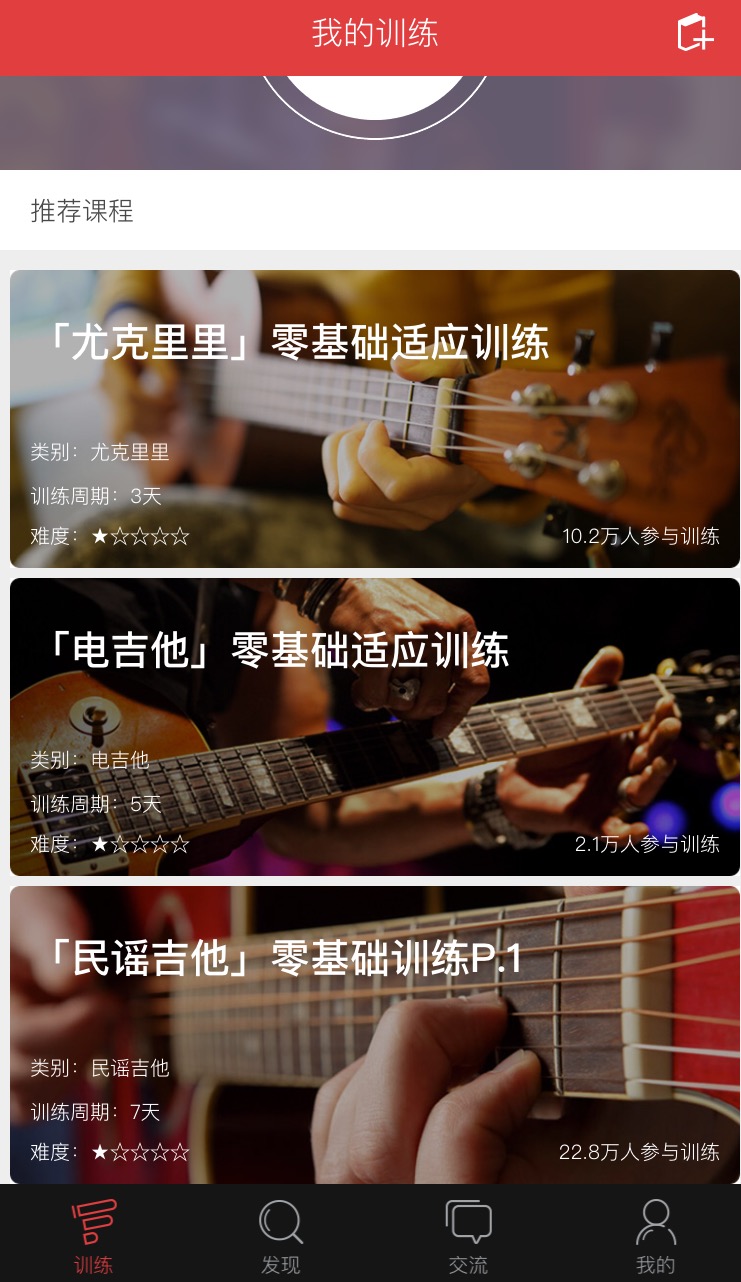The height and width of the screenshot is (1282, 741).
Task: Go to the 交流 tab
Action: [x=468, y=1236]
